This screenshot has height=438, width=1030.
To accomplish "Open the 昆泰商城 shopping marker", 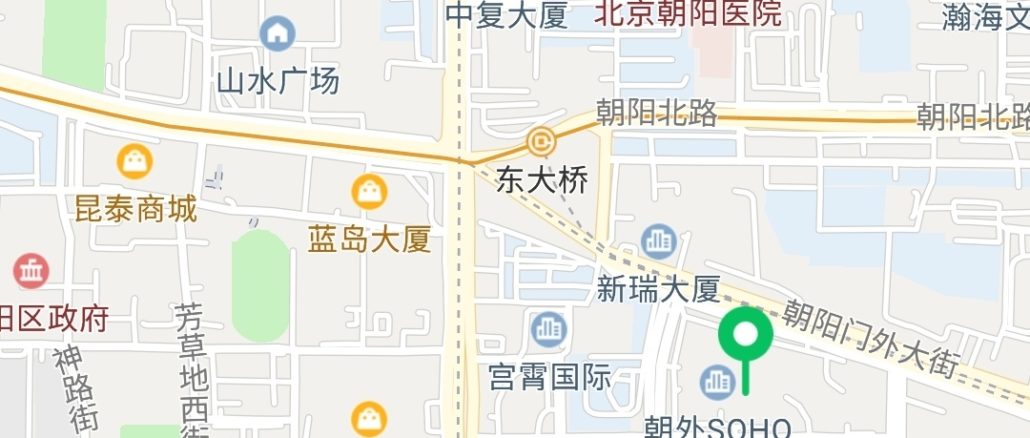I will pyautogui.click(x=134, y=160).
